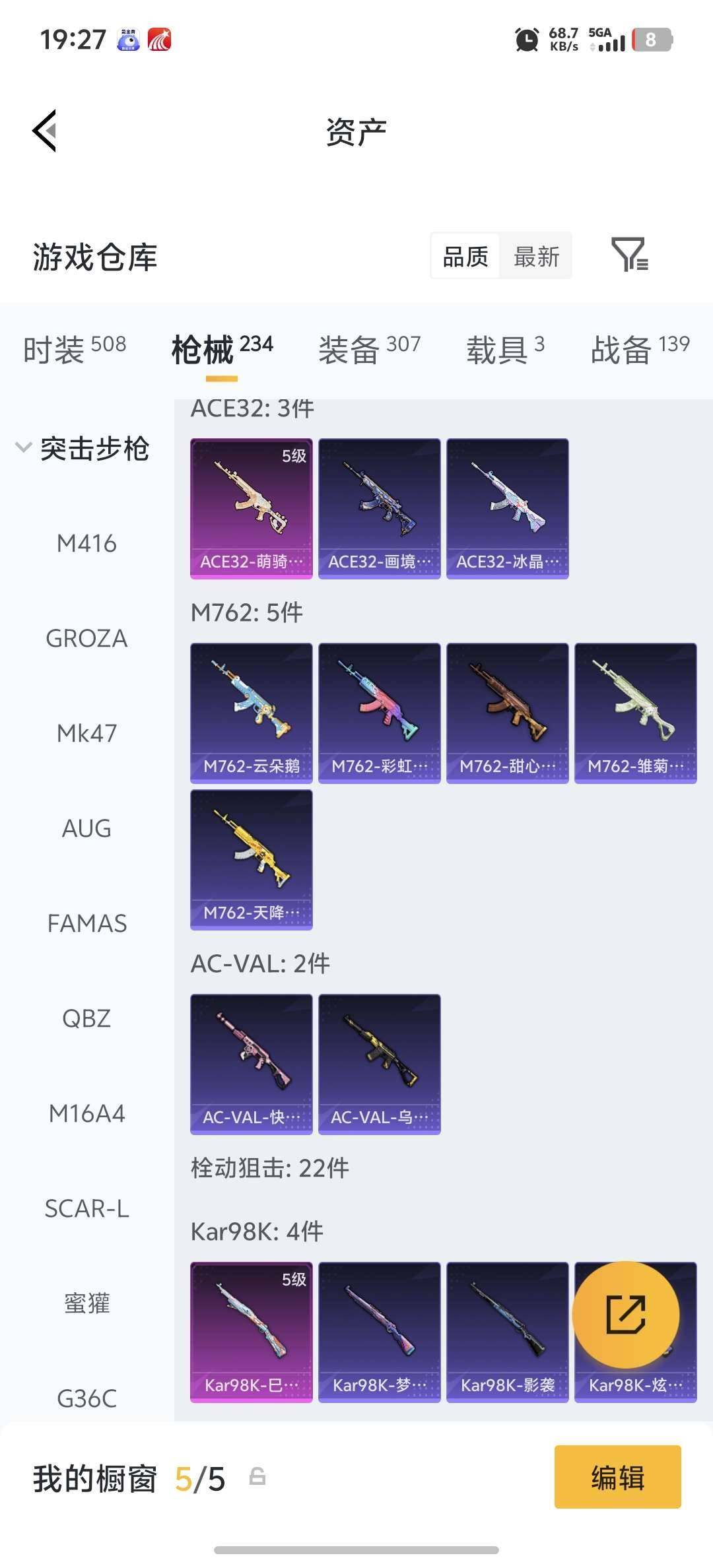
Task: Tap the yellow floating share button
Action: (625, 1314)
